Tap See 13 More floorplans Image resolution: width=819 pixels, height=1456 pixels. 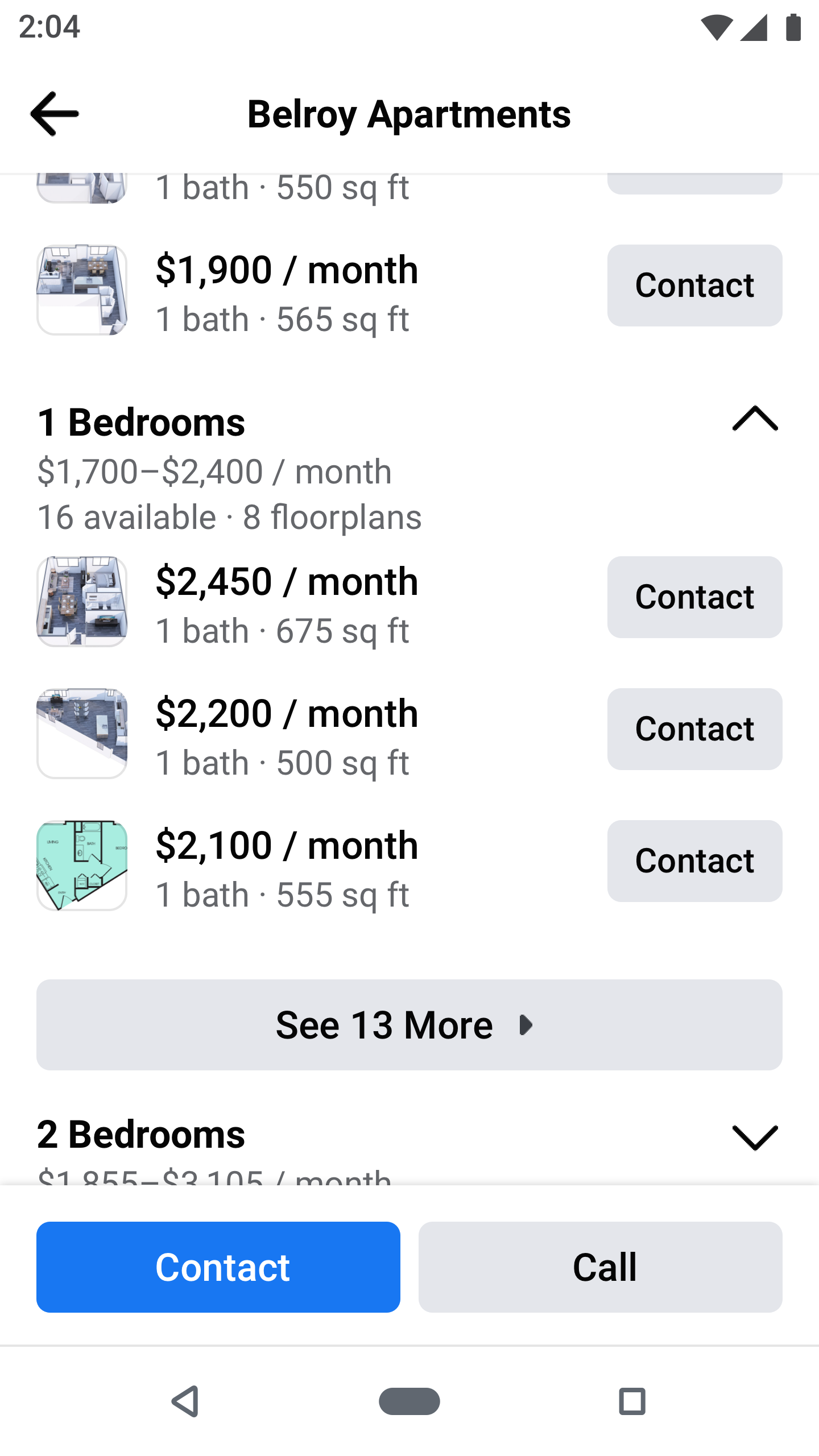coord(409,1025)
